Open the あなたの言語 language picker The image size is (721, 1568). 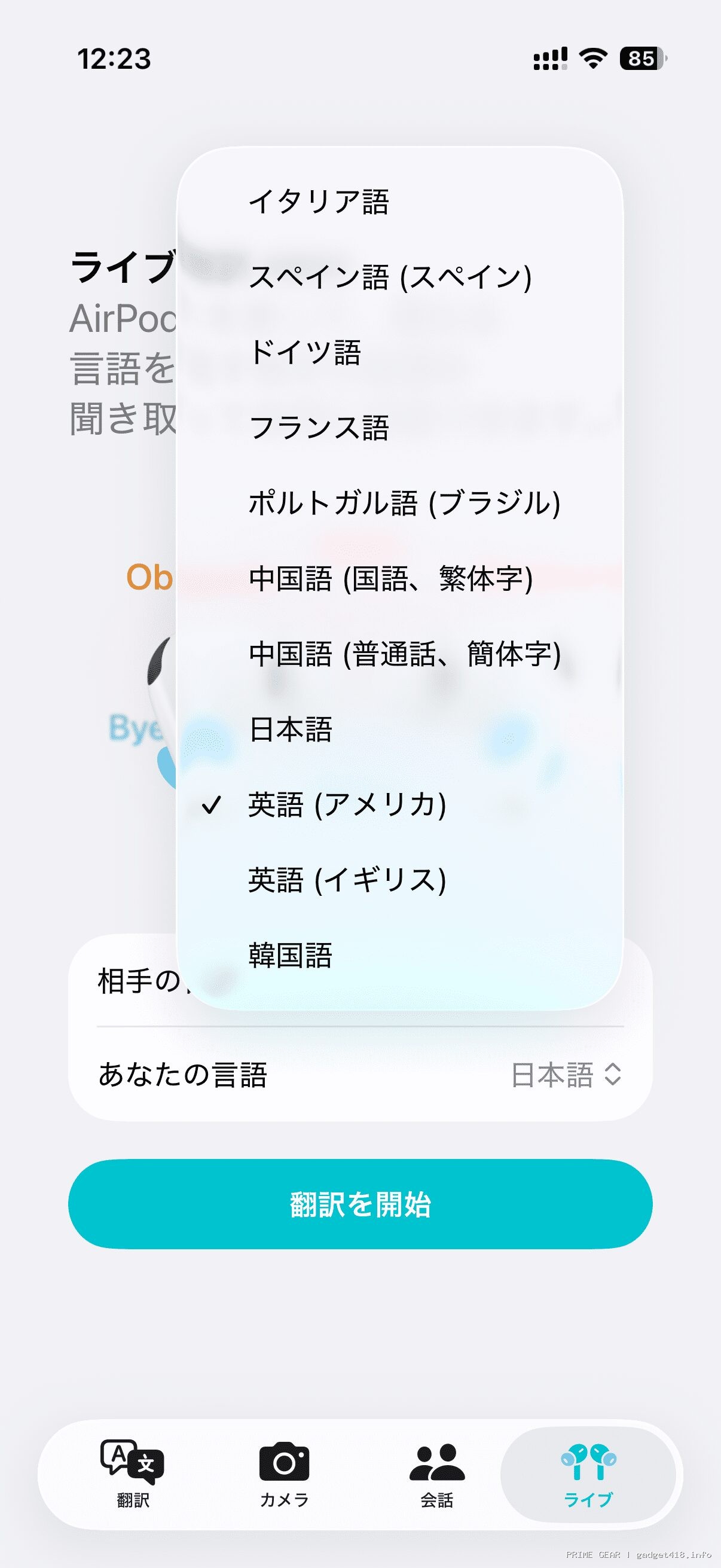[x=566, y=1075]
